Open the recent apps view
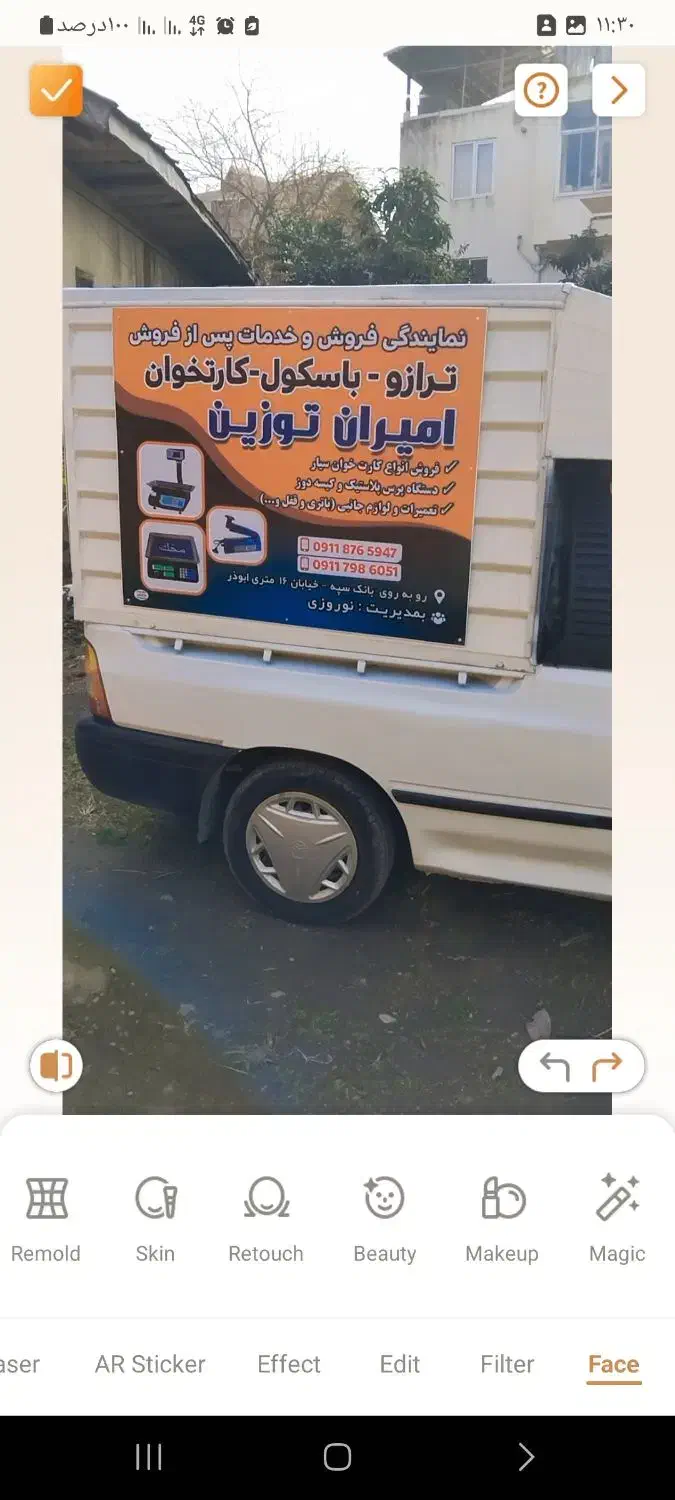Viewport: 675px width, 1500px height. pyautogui.click(x=149, y=1457)
